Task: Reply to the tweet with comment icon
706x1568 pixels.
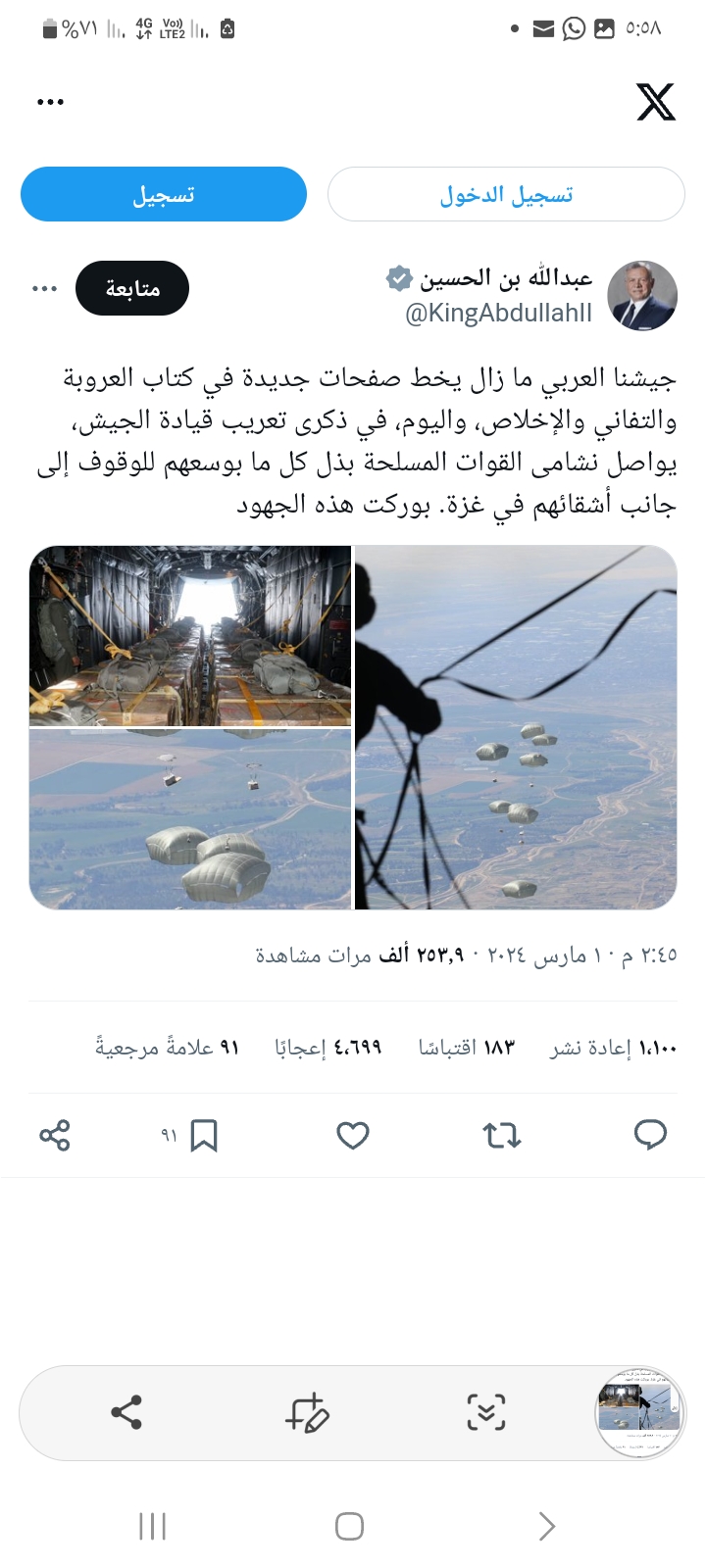Action: click(650, 1135)
